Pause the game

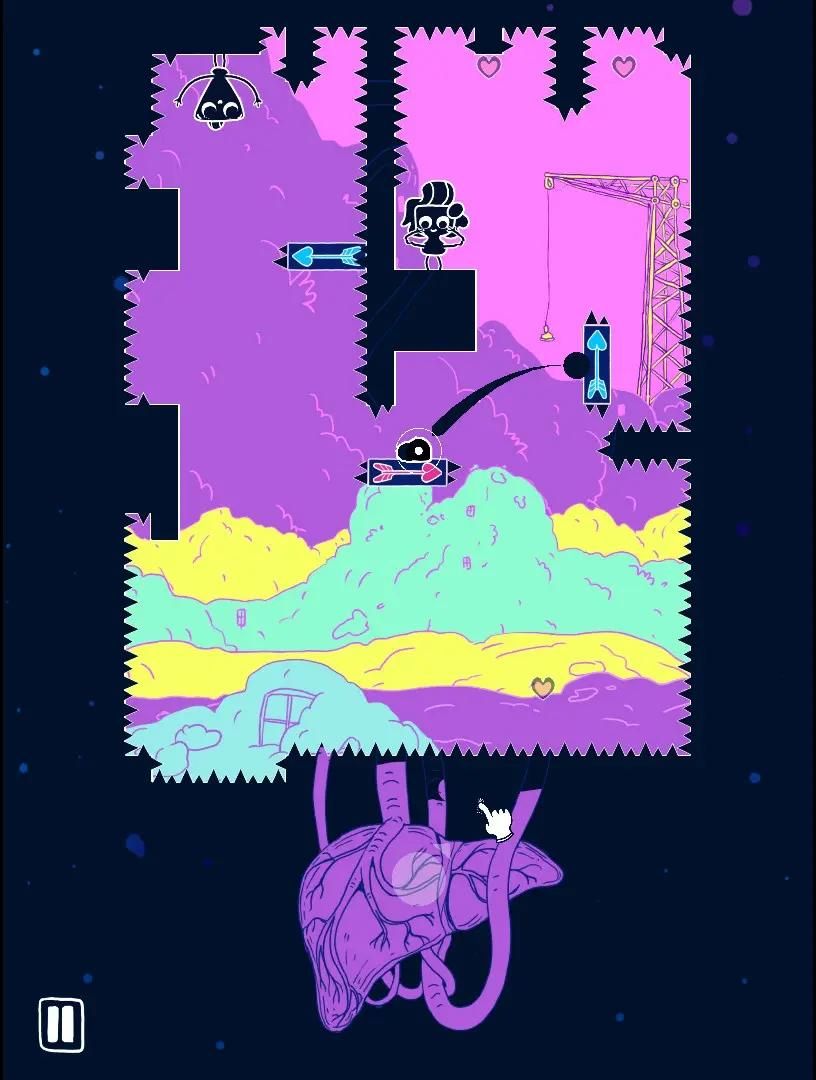point(61,1025)
